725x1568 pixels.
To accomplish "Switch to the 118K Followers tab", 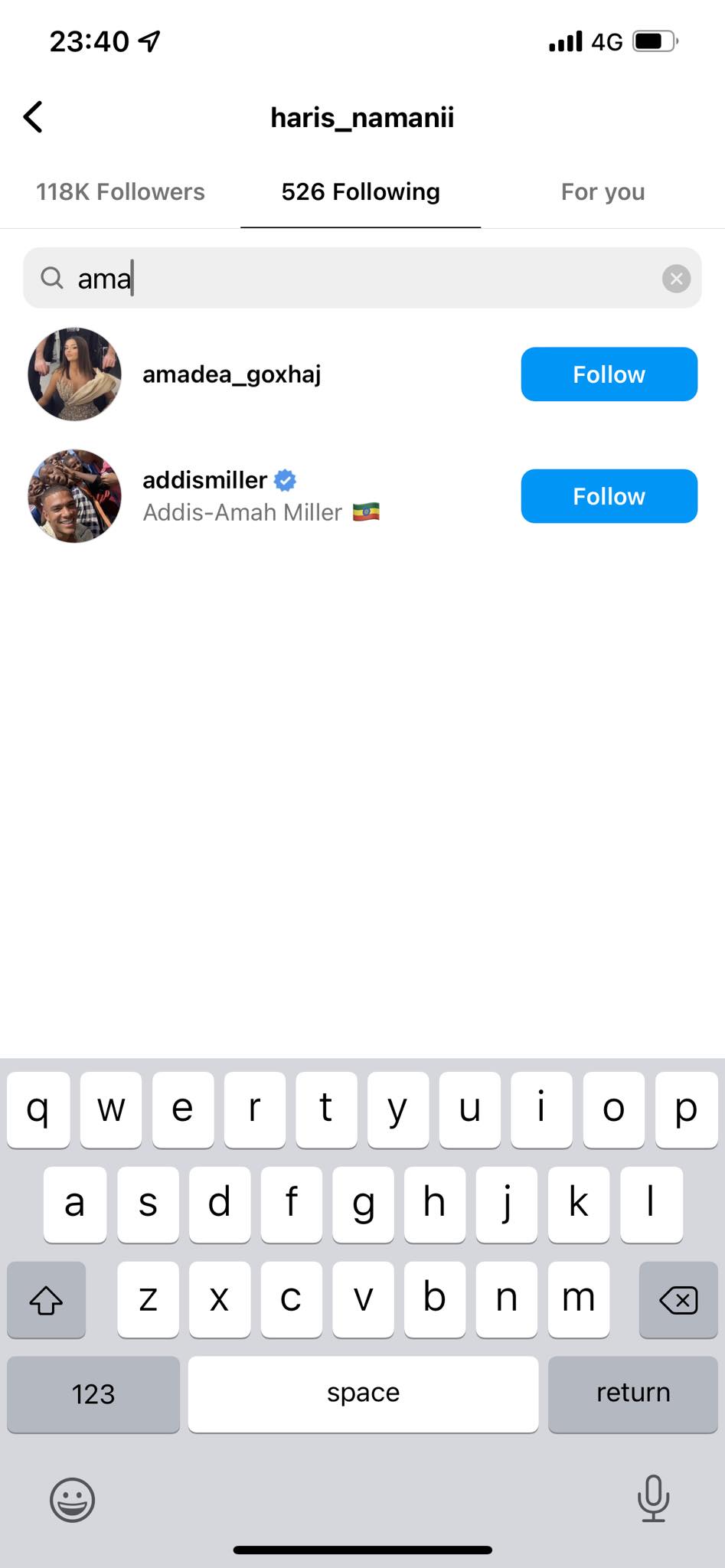I will click(x=120, y=191).
